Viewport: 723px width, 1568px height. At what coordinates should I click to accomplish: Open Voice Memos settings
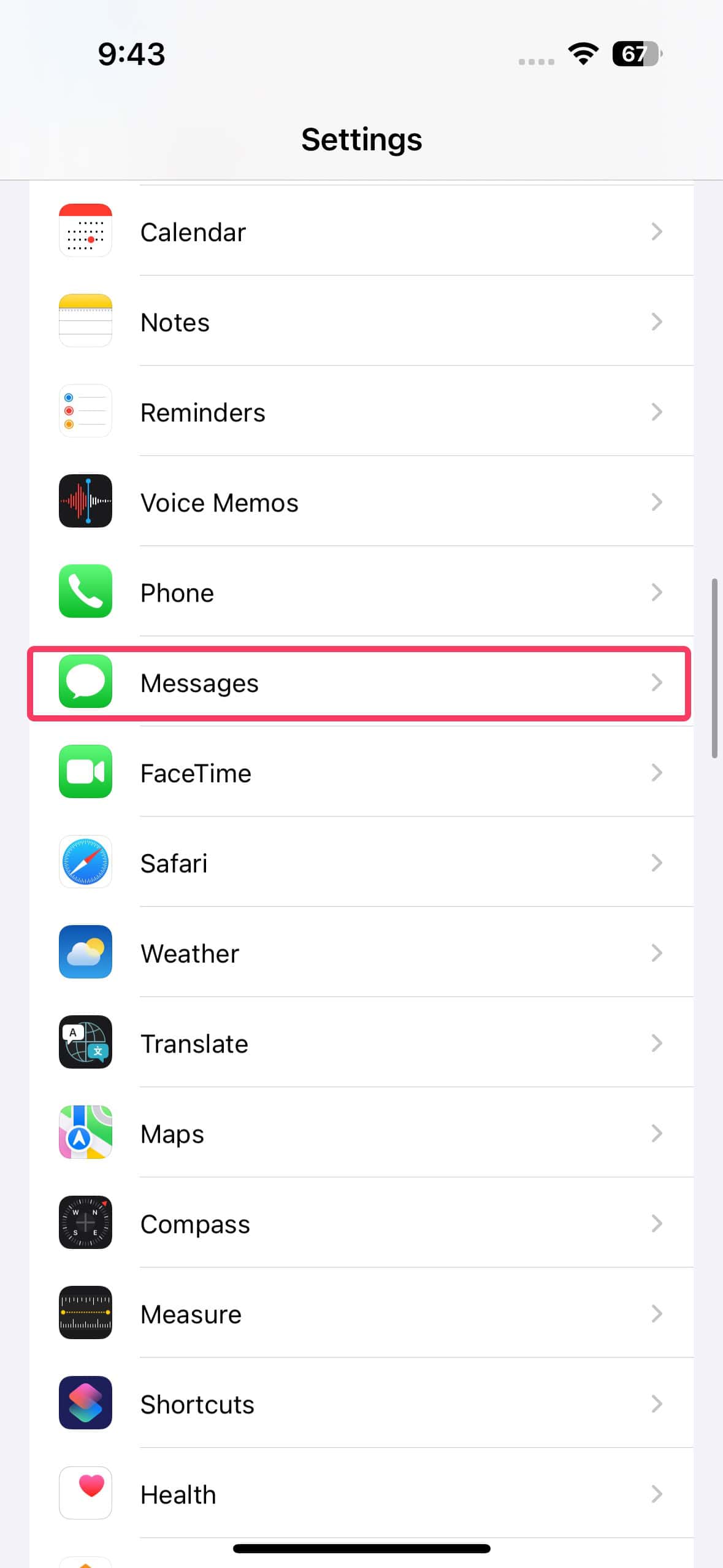tap(361, 502)
